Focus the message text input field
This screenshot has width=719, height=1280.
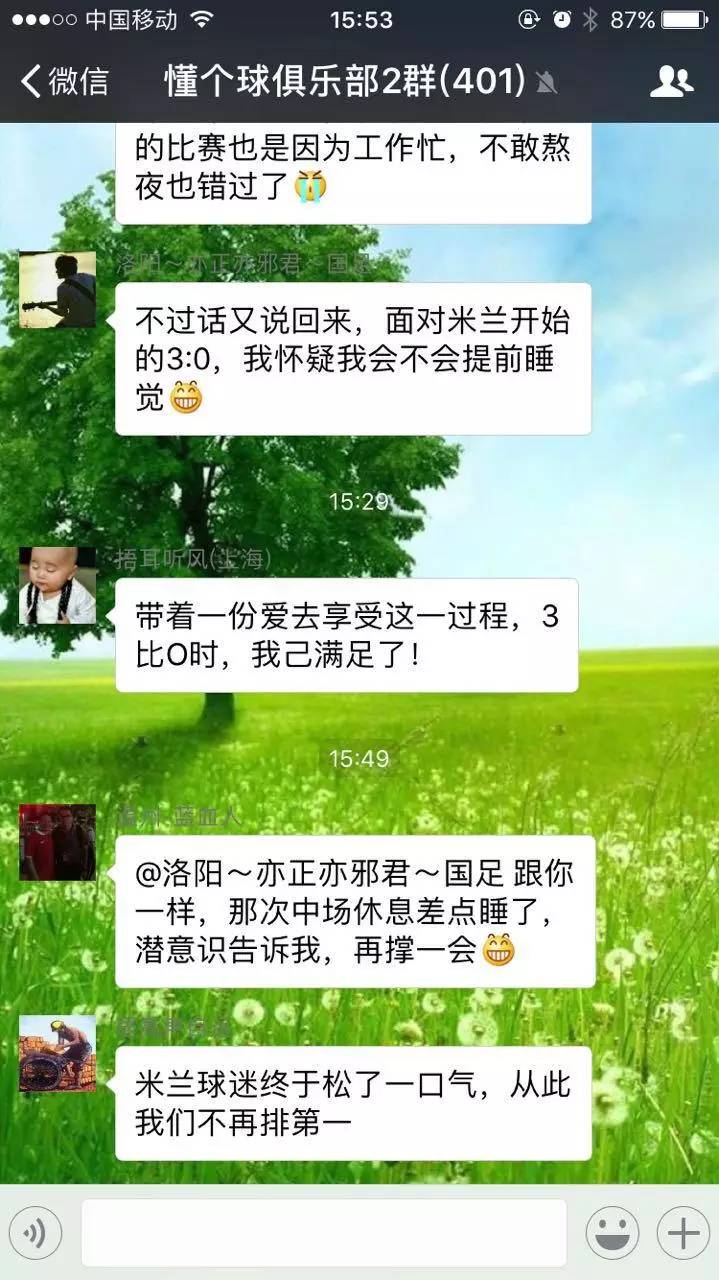[324, 1233]
